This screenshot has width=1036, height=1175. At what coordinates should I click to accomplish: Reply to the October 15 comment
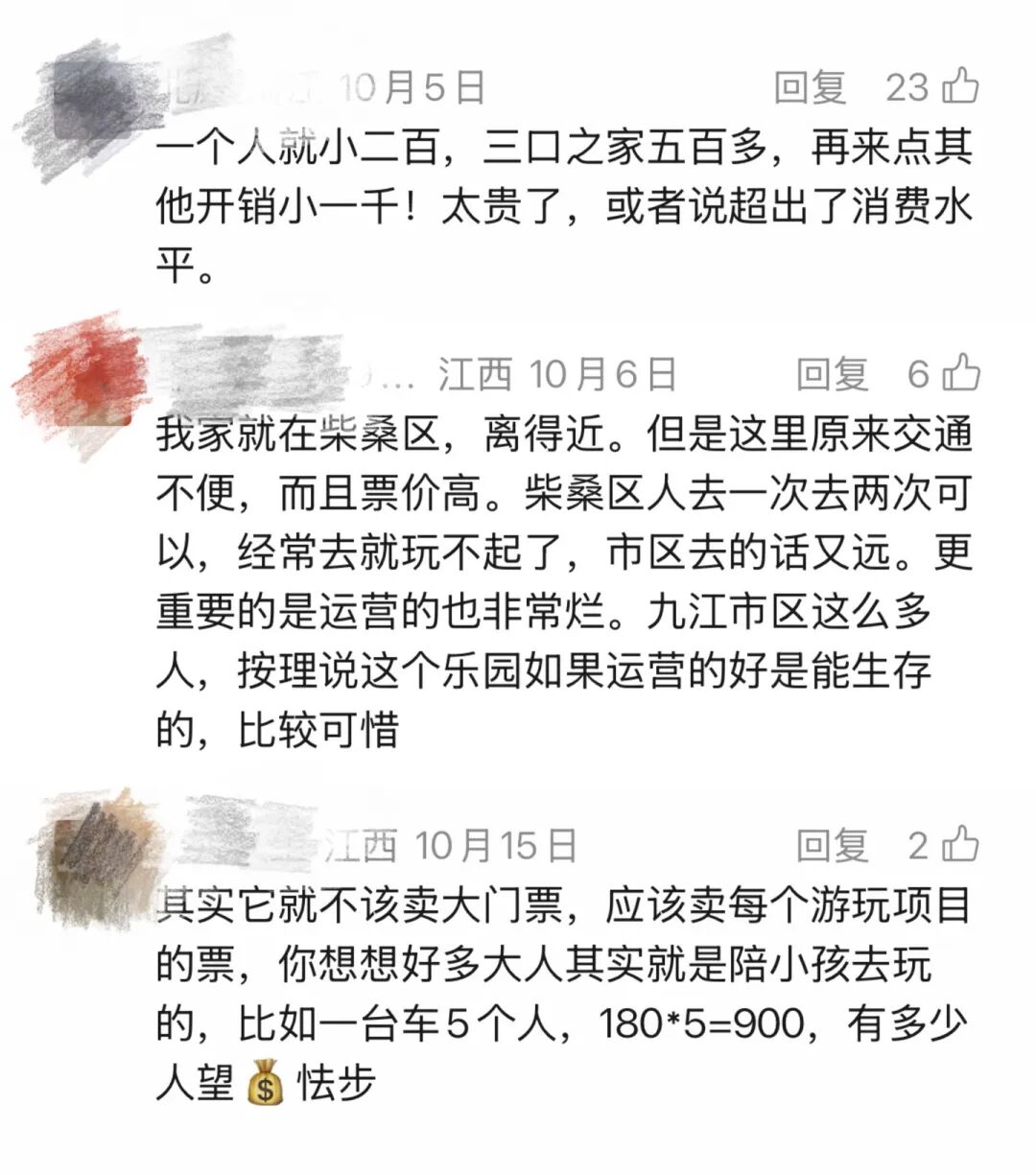point(832,846)
